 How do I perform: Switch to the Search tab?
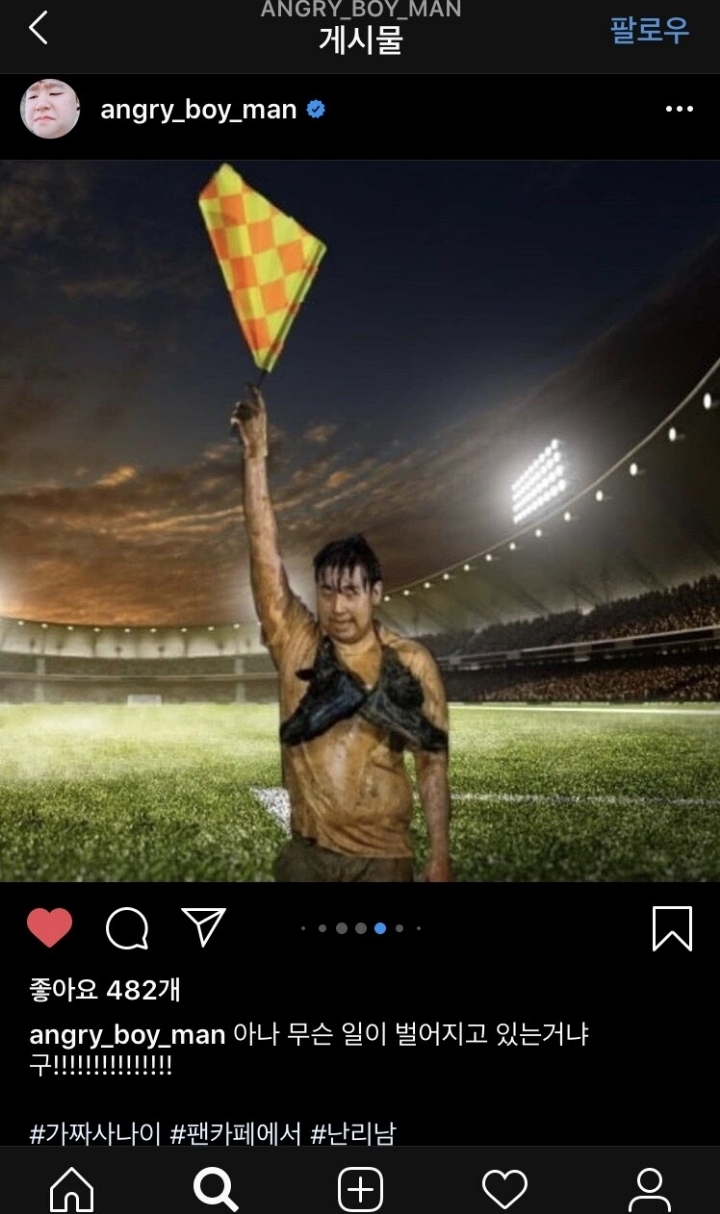pyautogui.click(x=215, y=1189)
